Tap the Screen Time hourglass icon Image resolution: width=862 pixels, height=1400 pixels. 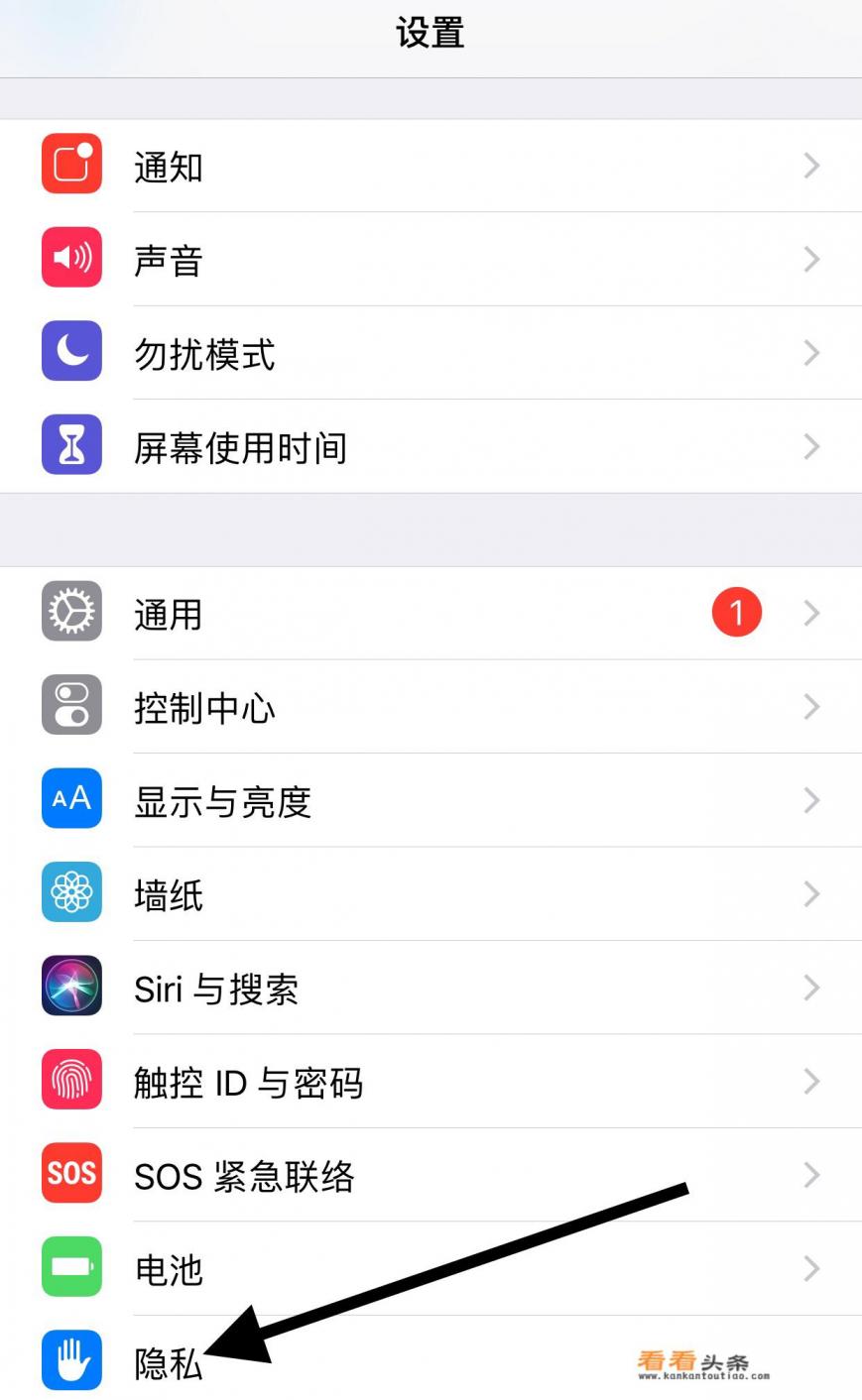point(70,445)
